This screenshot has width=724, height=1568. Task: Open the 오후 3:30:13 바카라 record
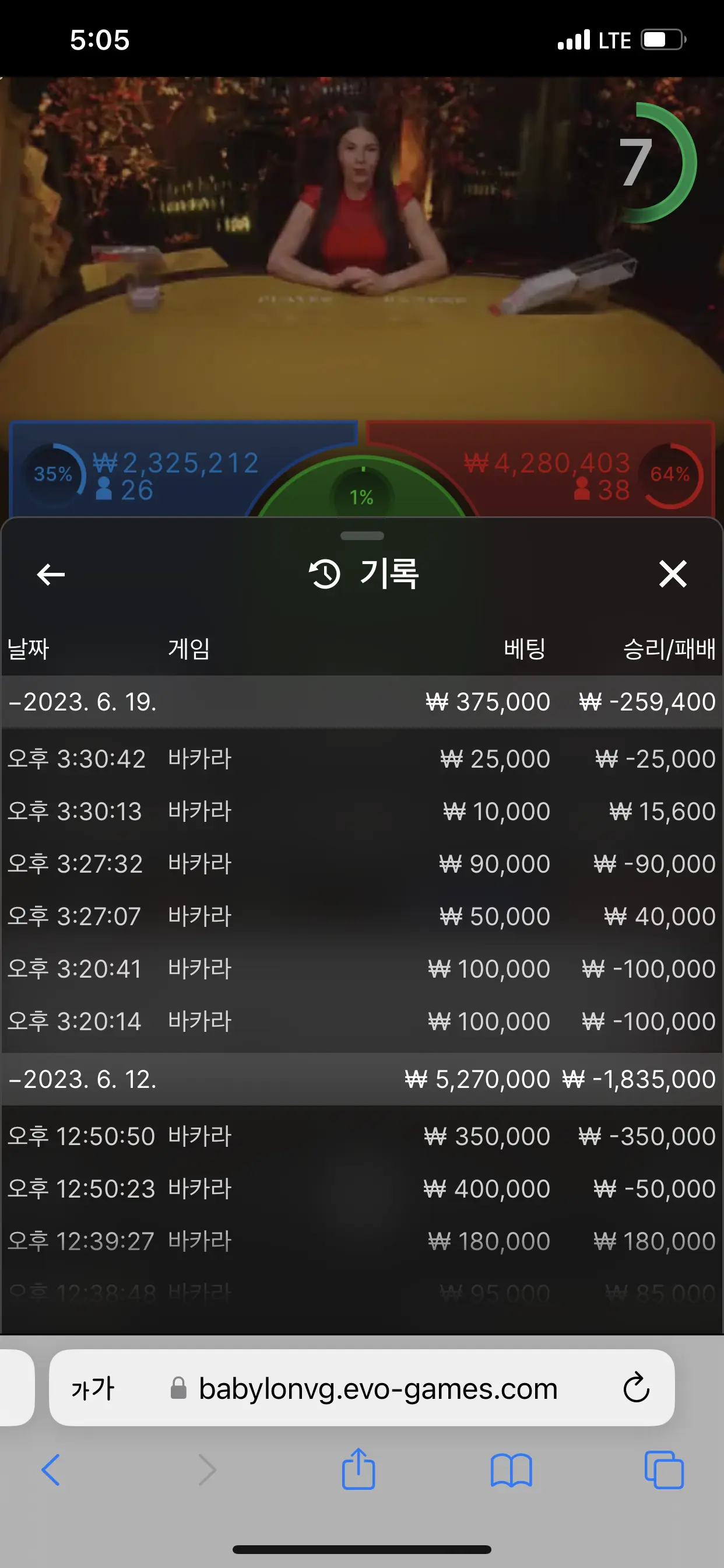pos(362,811)
